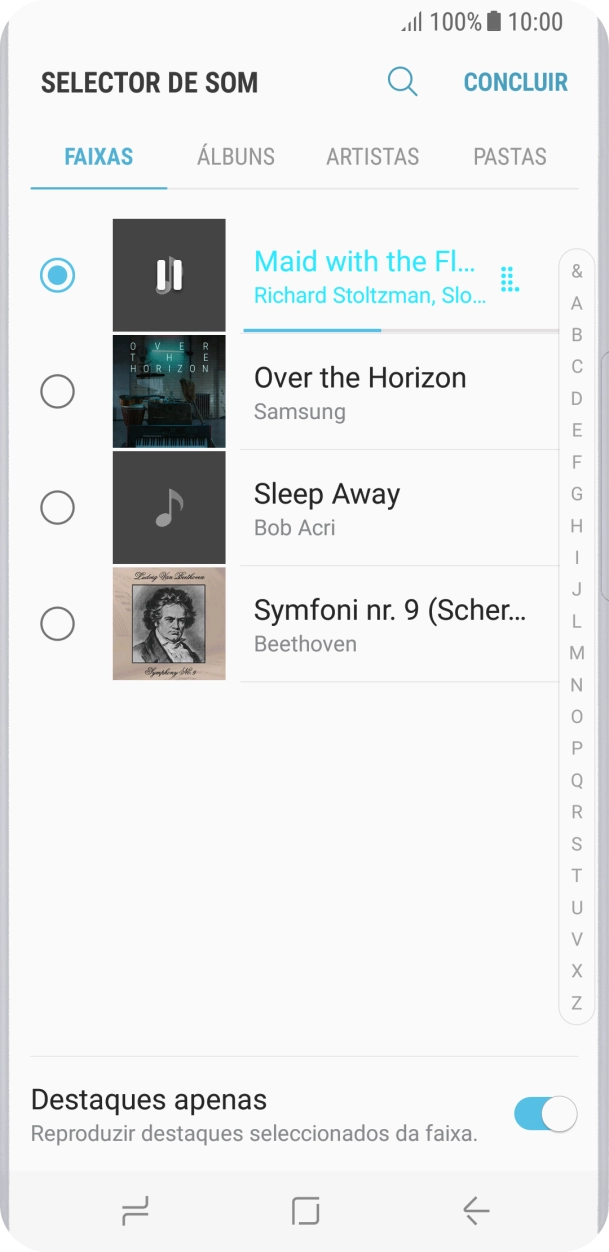Open recent apps from navigation bar
The image size is (609, 1252).
(x=135, y=1211)
